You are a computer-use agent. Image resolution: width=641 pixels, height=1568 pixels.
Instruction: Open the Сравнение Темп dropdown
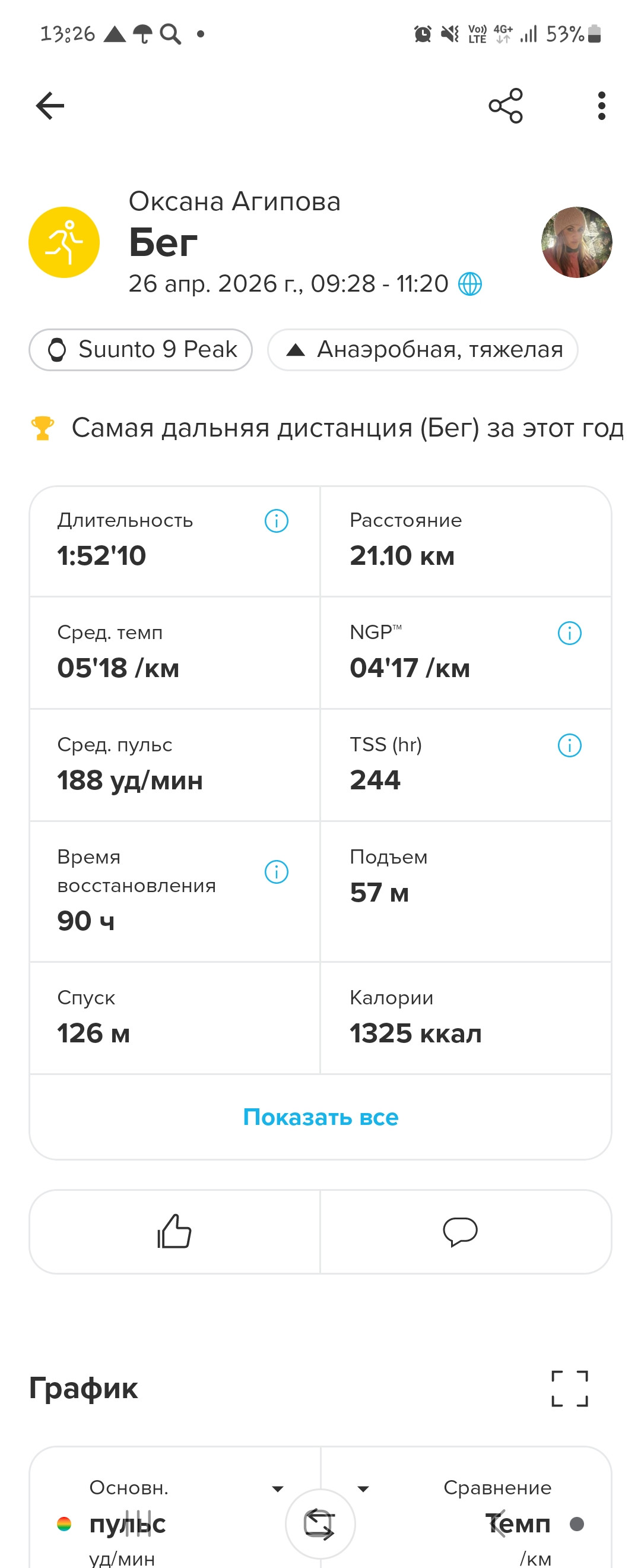tap(363, 1489)
